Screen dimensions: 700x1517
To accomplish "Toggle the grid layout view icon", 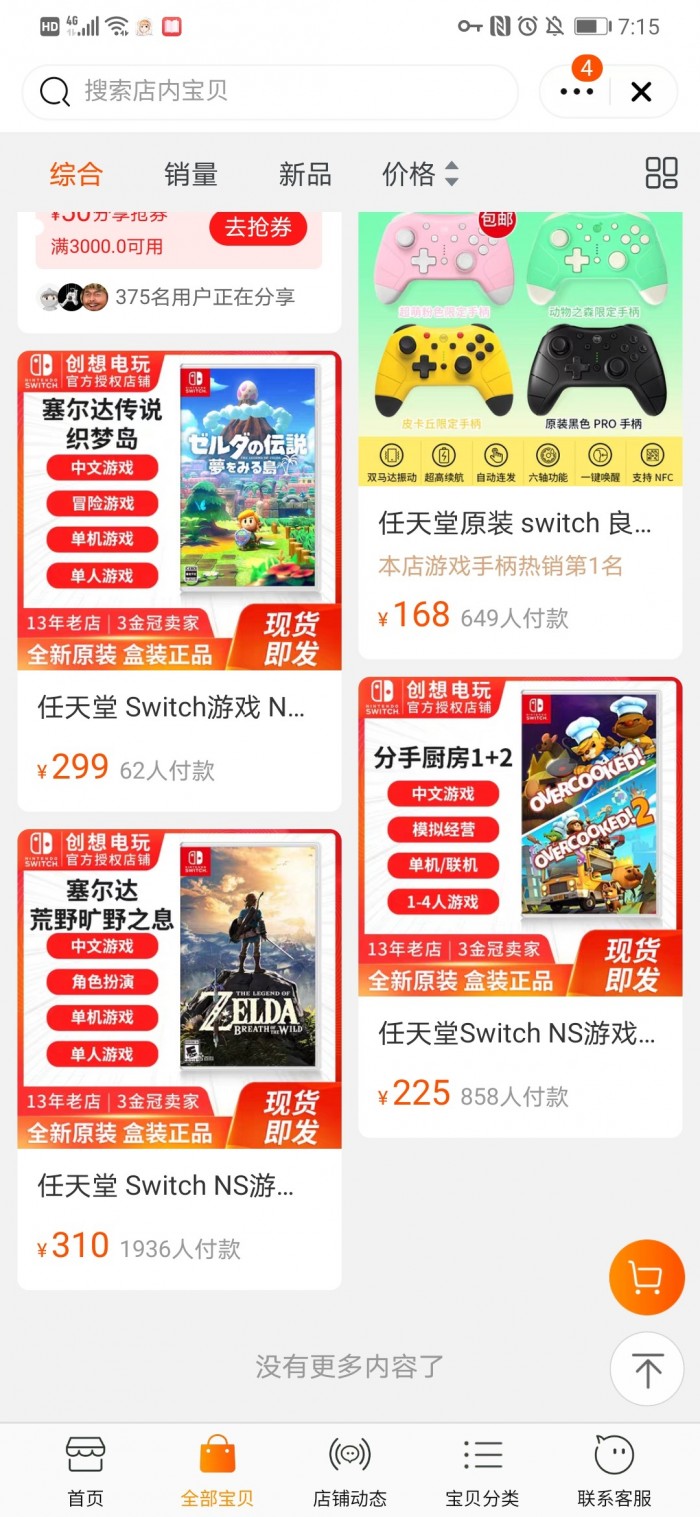I will pyautogui.click(x=661, y=173).
